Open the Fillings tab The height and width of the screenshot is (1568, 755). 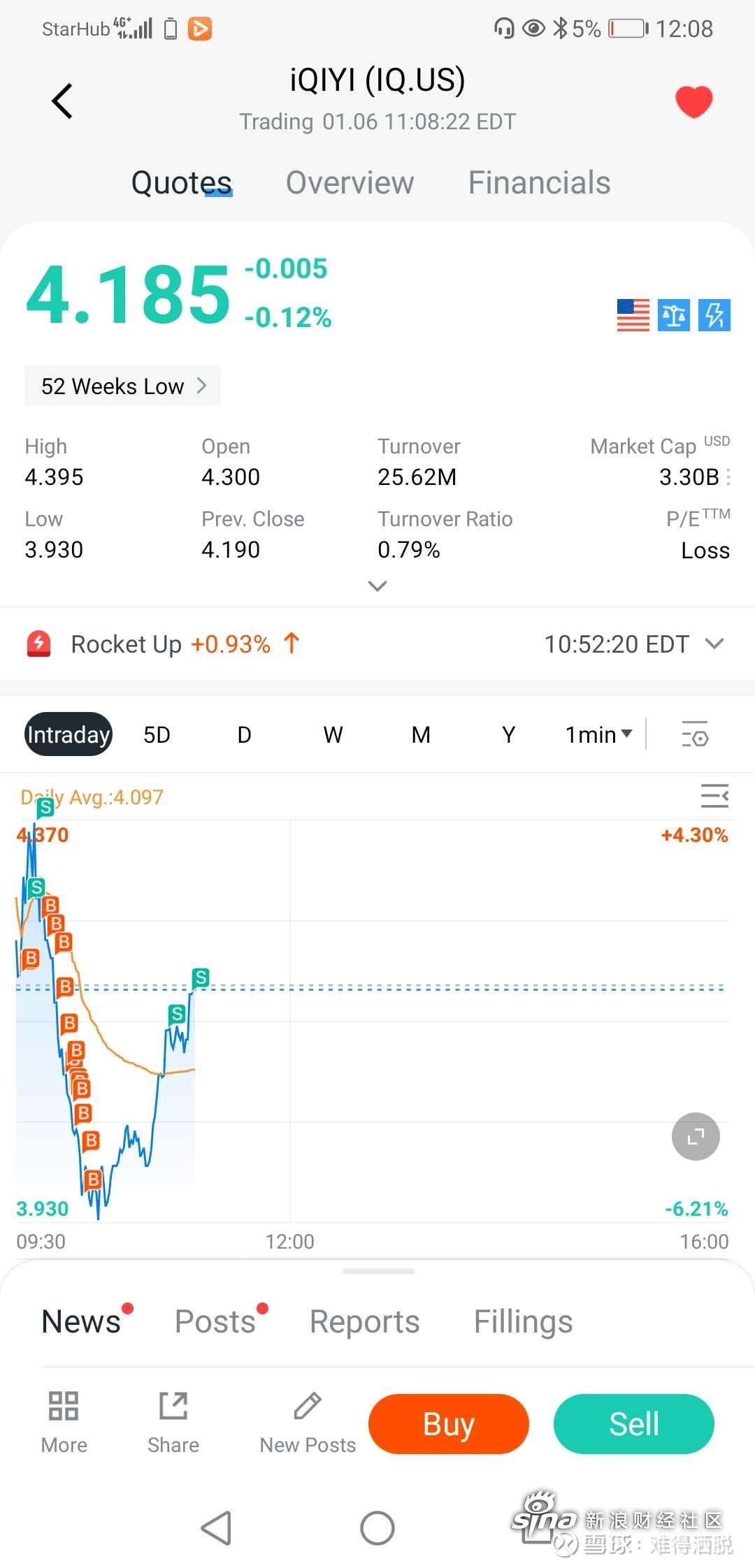point(523,1321)
